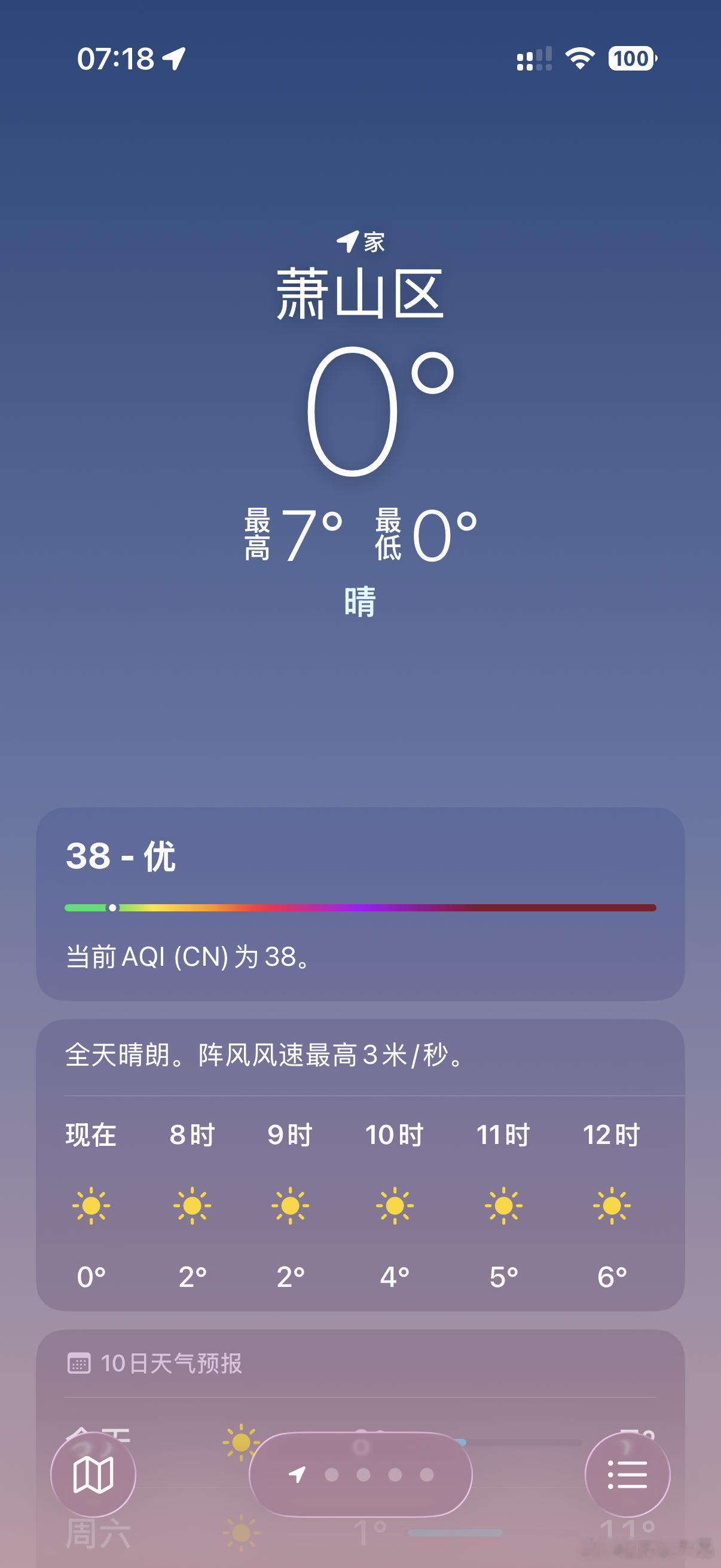Tap the large 0° current temperature
This screenshot has width=721, height=1568.
pyautogui.click(x=364, y=413)
